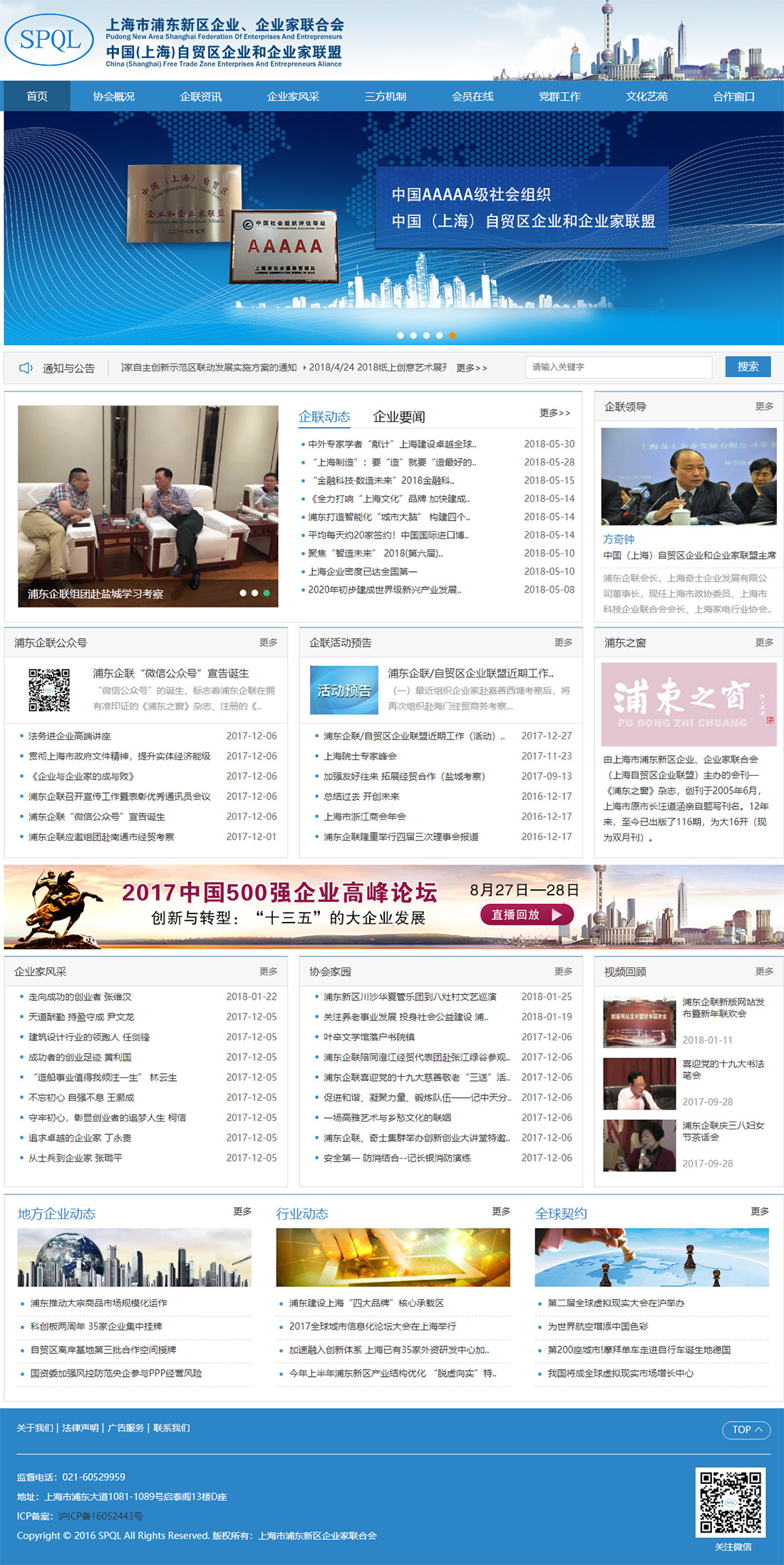Open the news 上海企业密度已达全国第一

pyautogui.click(x=363, y=571)
